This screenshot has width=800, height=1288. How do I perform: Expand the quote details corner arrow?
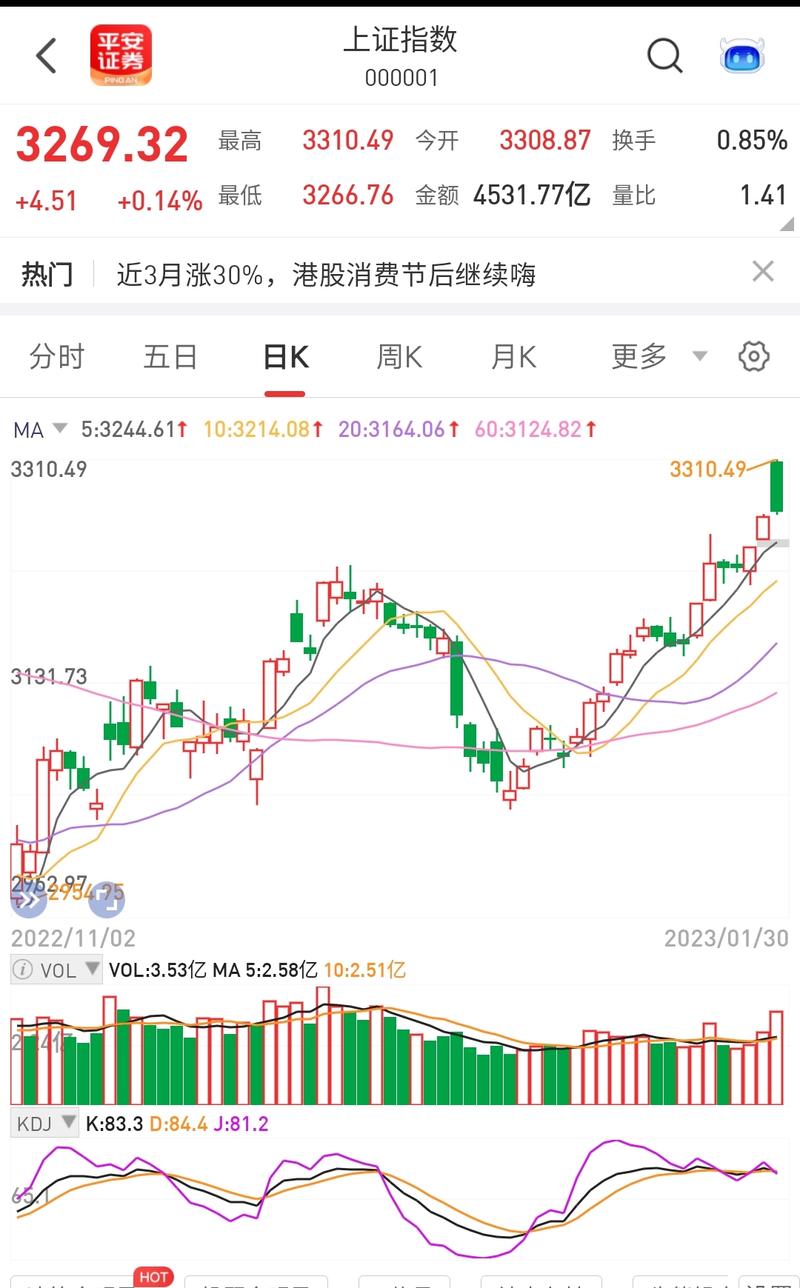coord(786,224)
